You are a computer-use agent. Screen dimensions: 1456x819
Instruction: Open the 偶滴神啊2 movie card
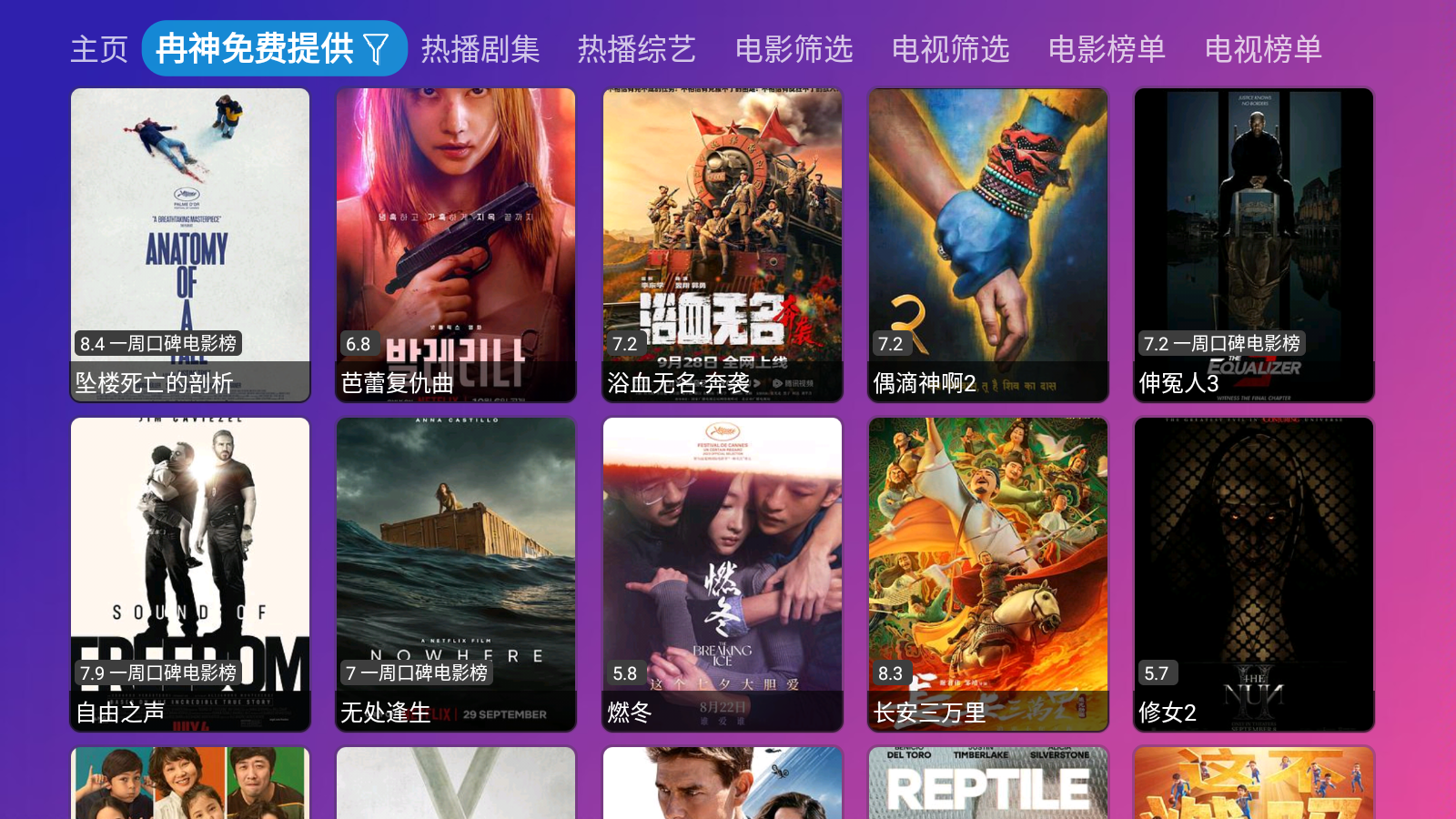pyautogui.click(x=988, y=245)
